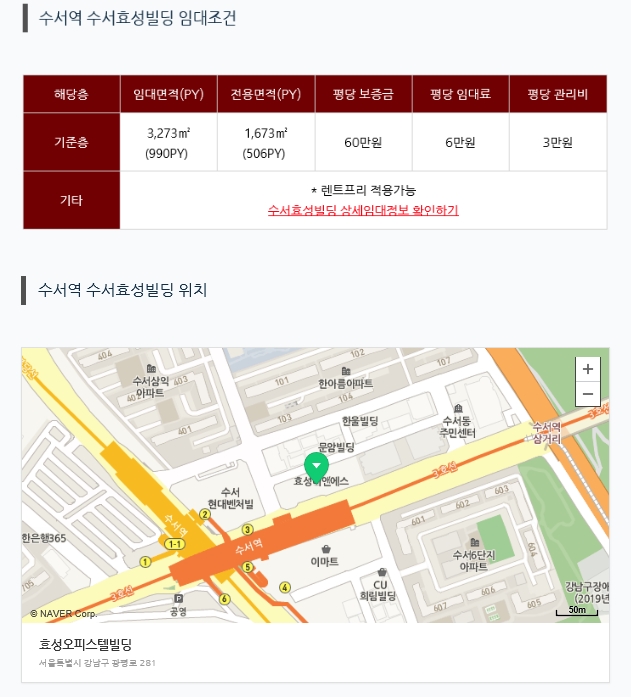
Task: Tap the green location marker on the map
Action: point(316,466)
